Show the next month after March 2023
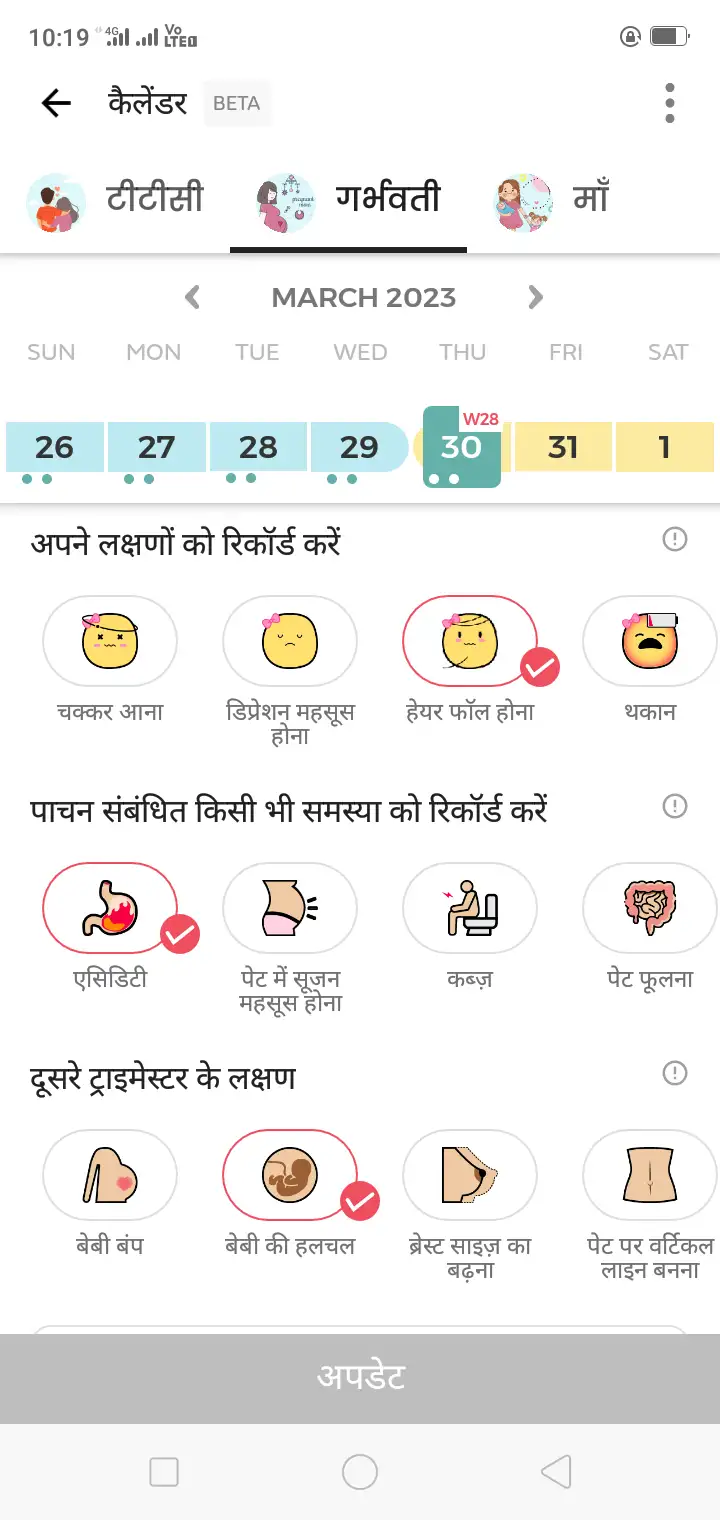This screenshot has width=720, height=1520. pyautogui.click(x=535, y=297)
